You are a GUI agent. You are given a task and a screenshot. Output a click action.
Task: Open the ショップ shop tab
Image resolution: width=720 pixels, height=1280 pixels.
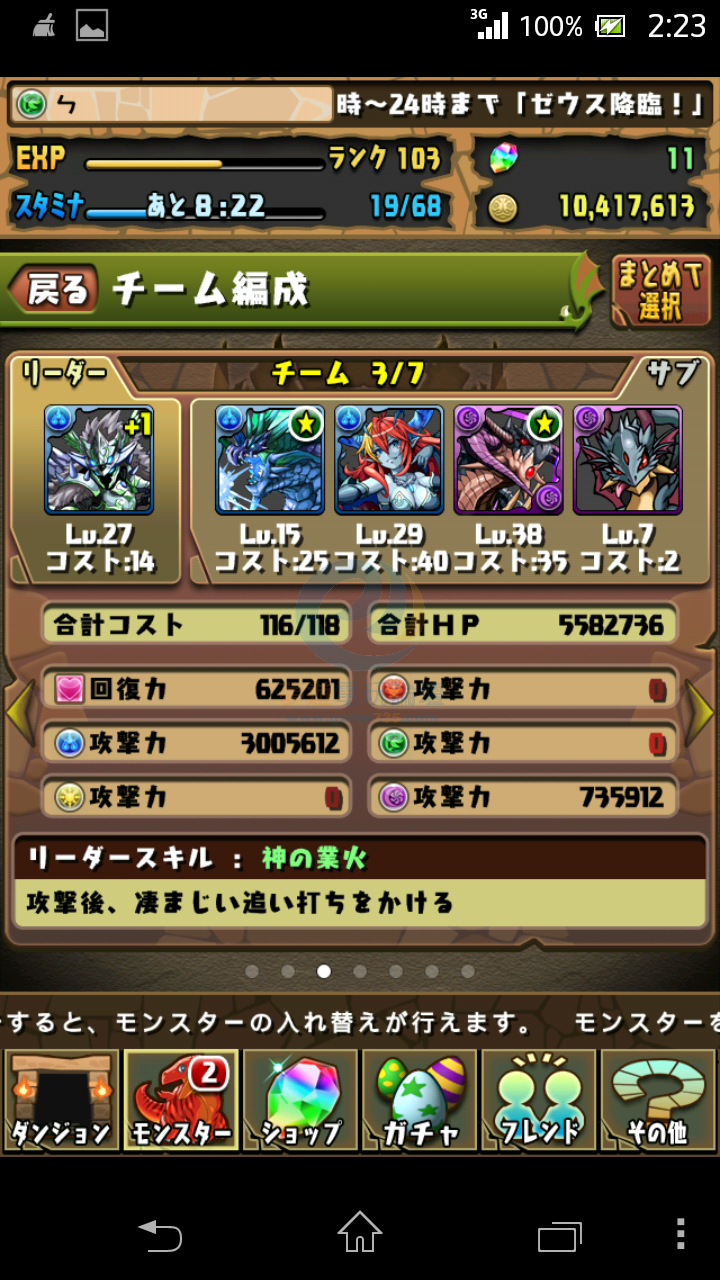point(300,1100)
